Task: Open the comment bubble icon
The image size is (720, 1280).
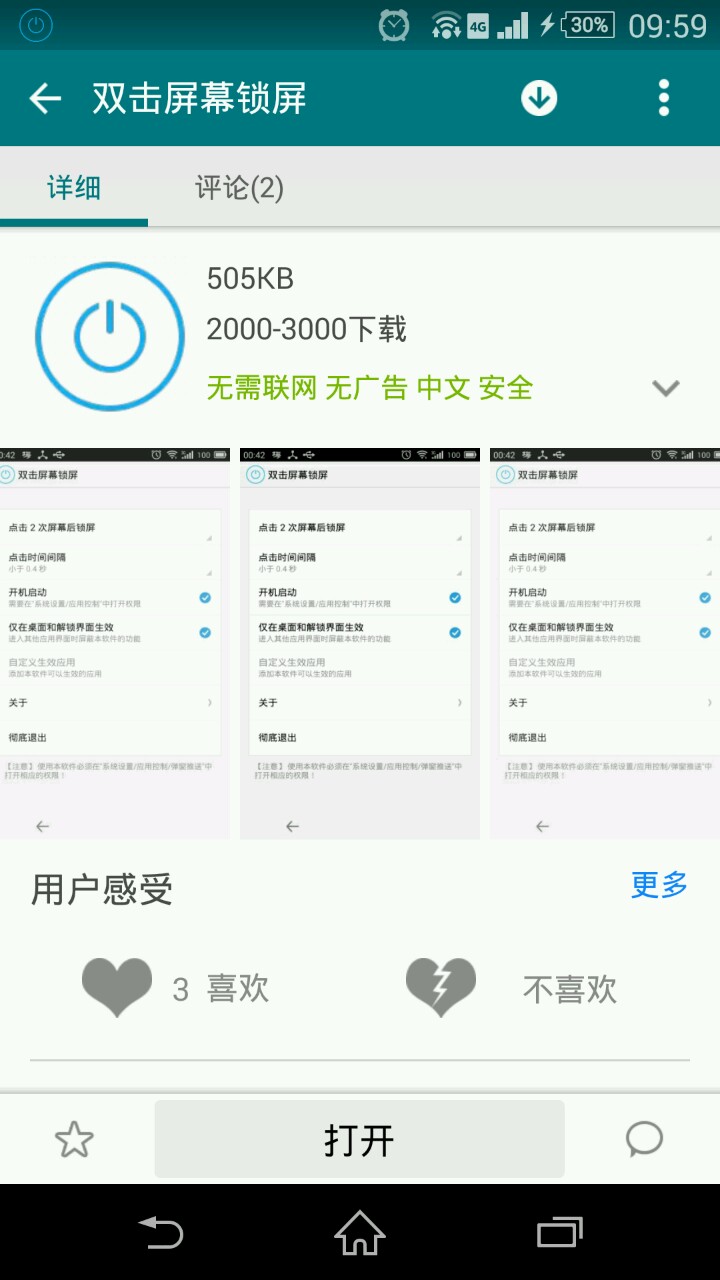Action: click(644, 1139)
